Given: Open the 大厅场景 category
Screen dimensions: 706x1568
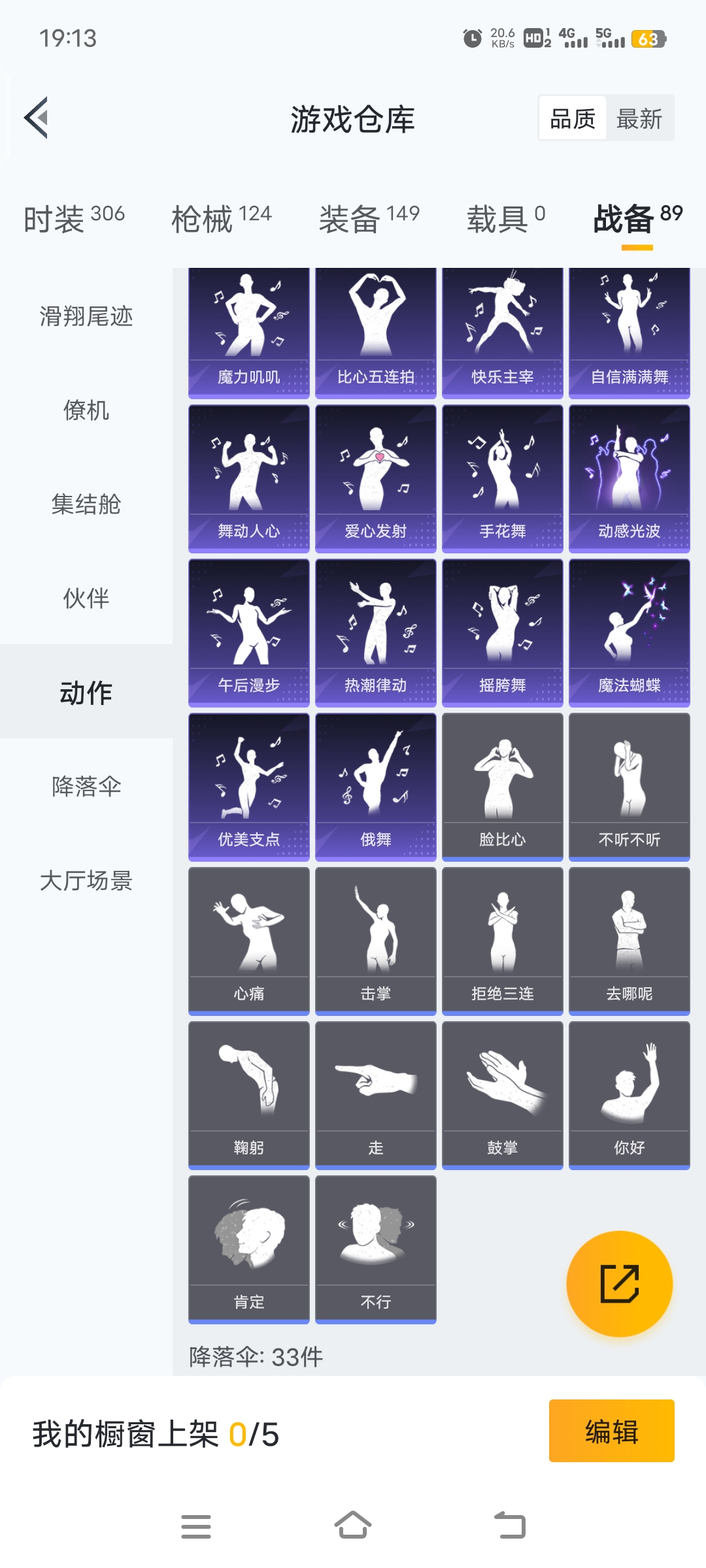Looking at the screenshot, I should click(86, 881).
